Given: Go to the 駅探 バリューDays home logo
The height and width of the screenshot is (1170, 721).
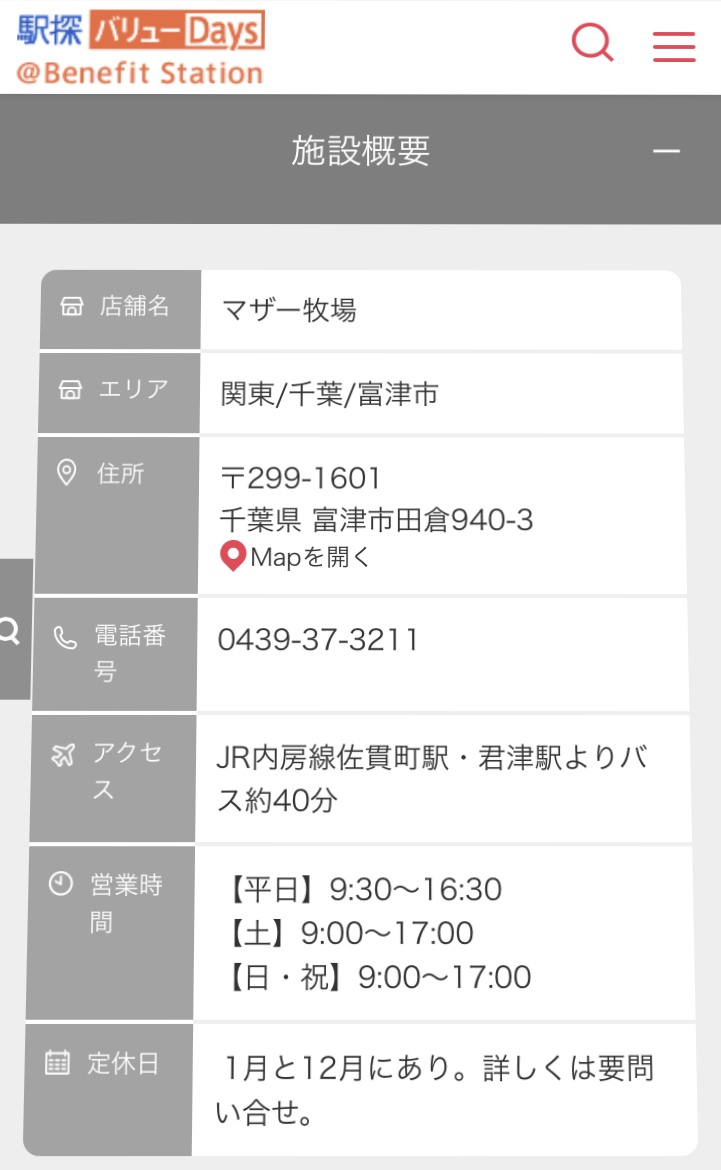Looking at the screenshot, I should (140, 48).
